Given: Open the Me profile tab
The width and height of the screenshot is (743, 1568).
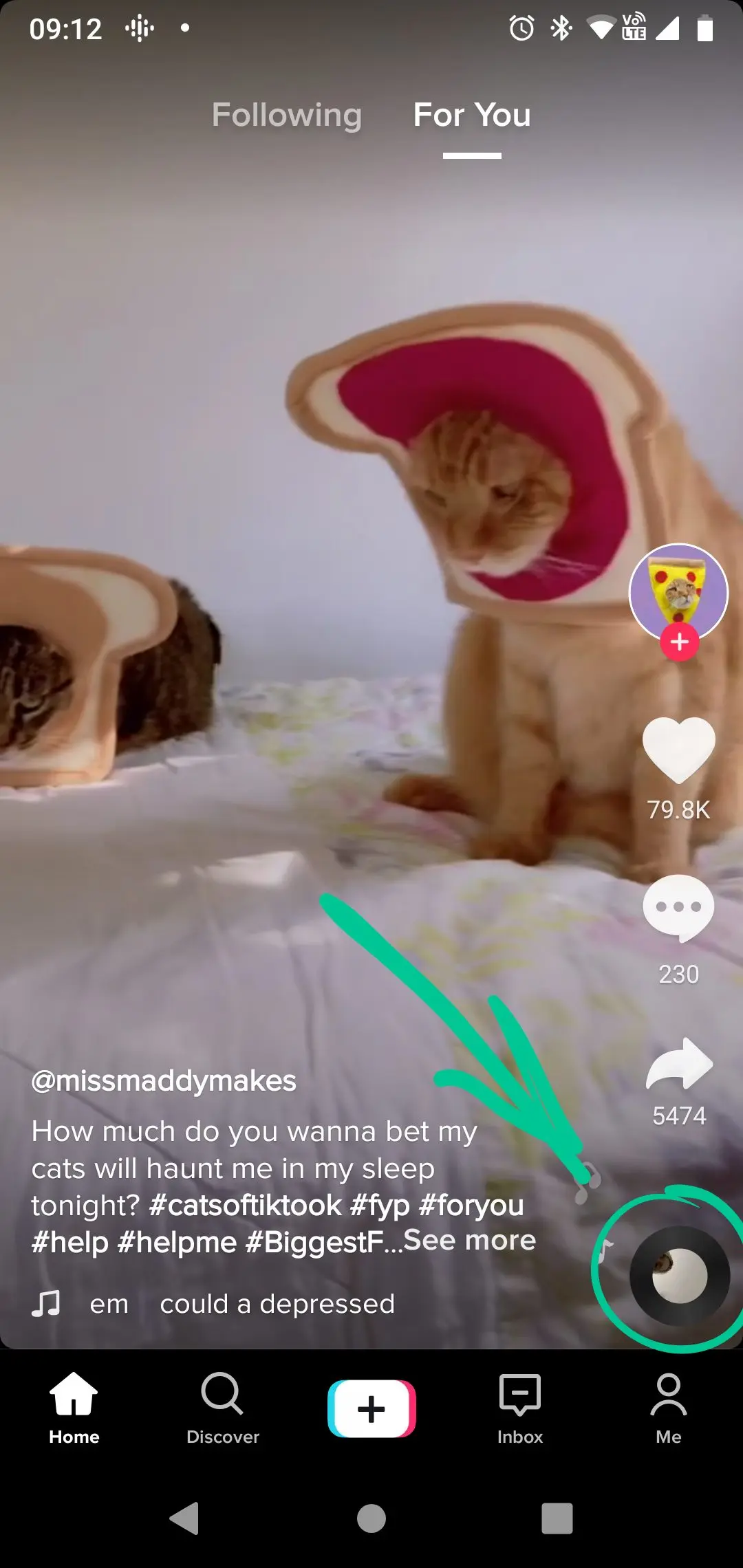Looking at the screenshot, I should tap(668, 1407).
